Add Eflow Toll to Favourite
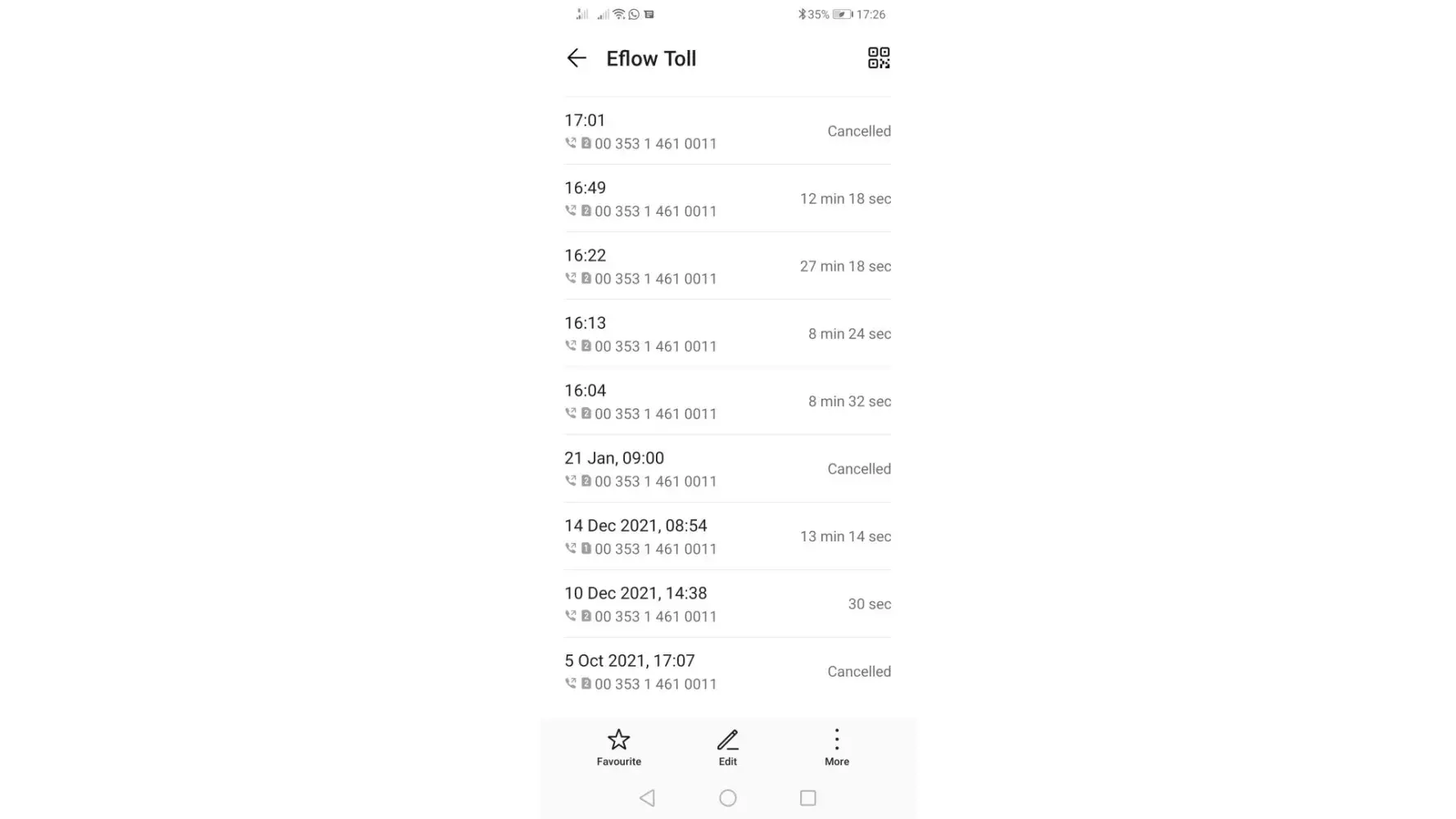1456x819 pixels. [x=618, y=747]
